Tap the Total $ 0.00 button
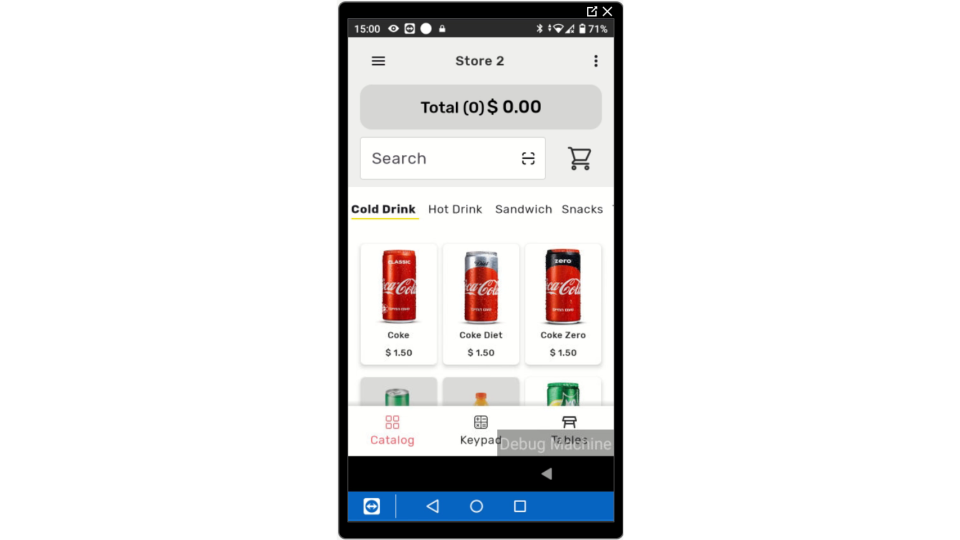The image size is (960, 540). [x=480, y=107]
